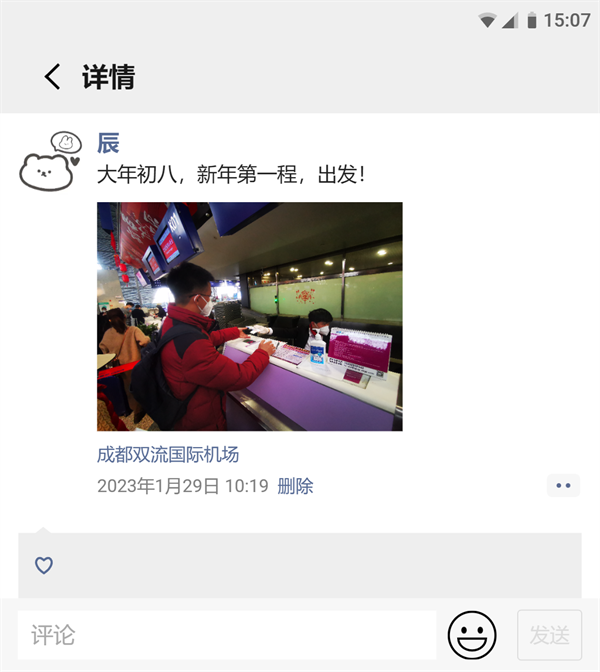
Task: Tap 删除 to delete this post
Action: [x=295, y=486]
